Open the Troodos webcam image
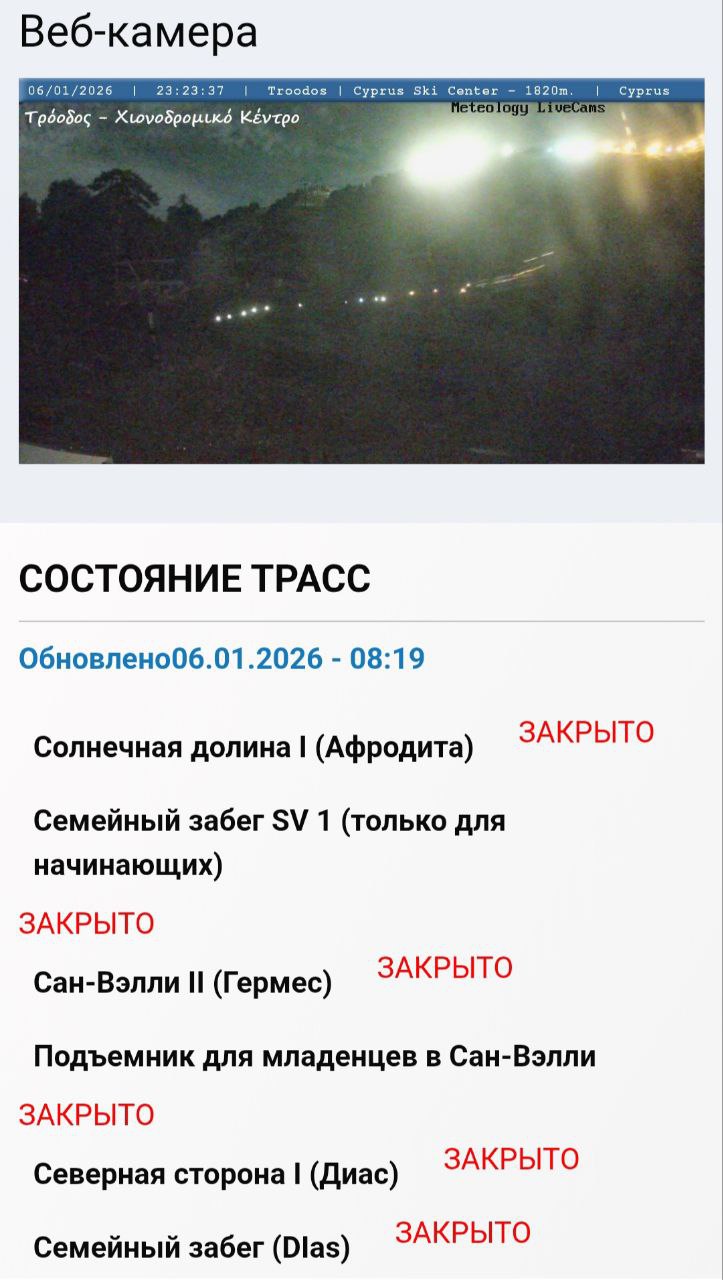The height and width of the screenshot is (1280, 723). pos(361,271)
